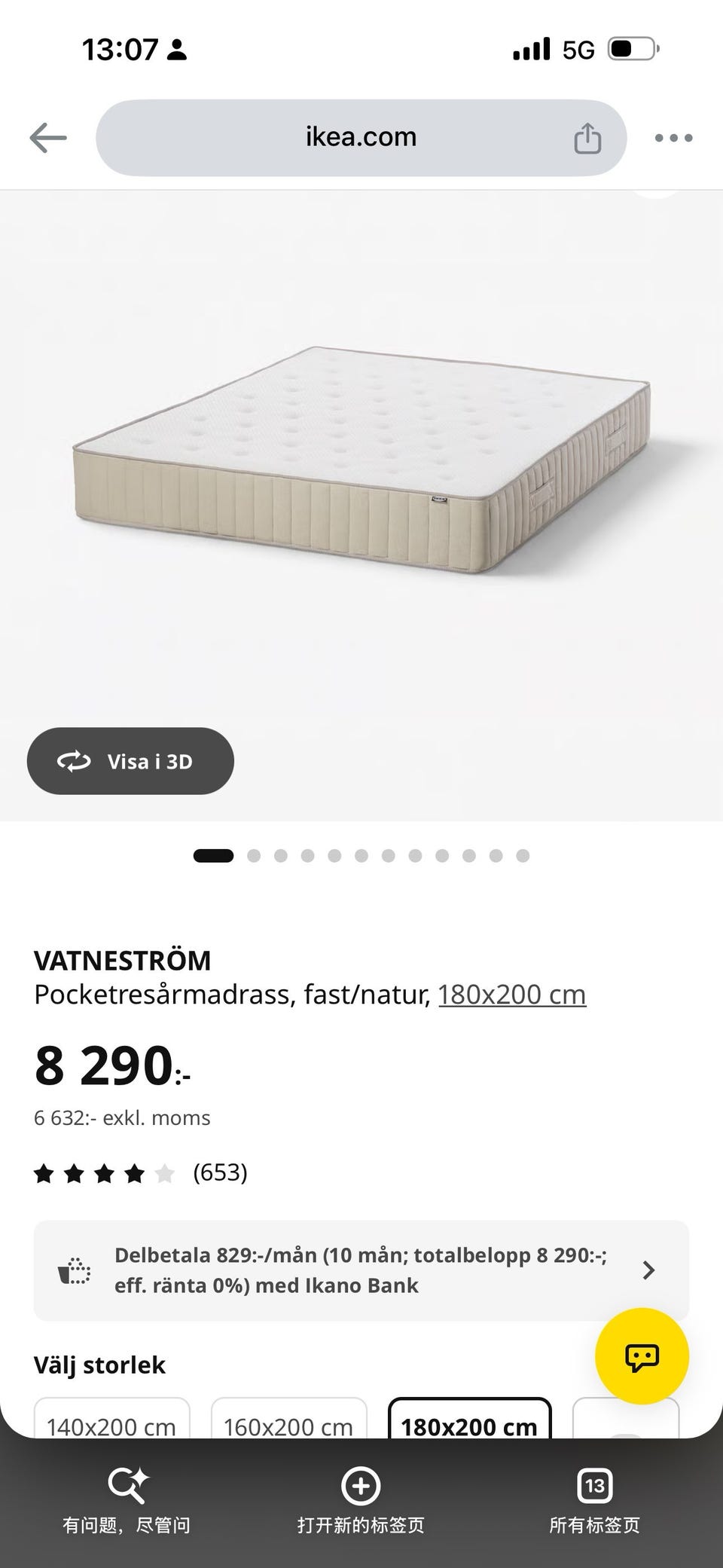This screenshot has height=1568, width=723.
Task: Open the 653 customer reviews
Action: click(141, 1172)
